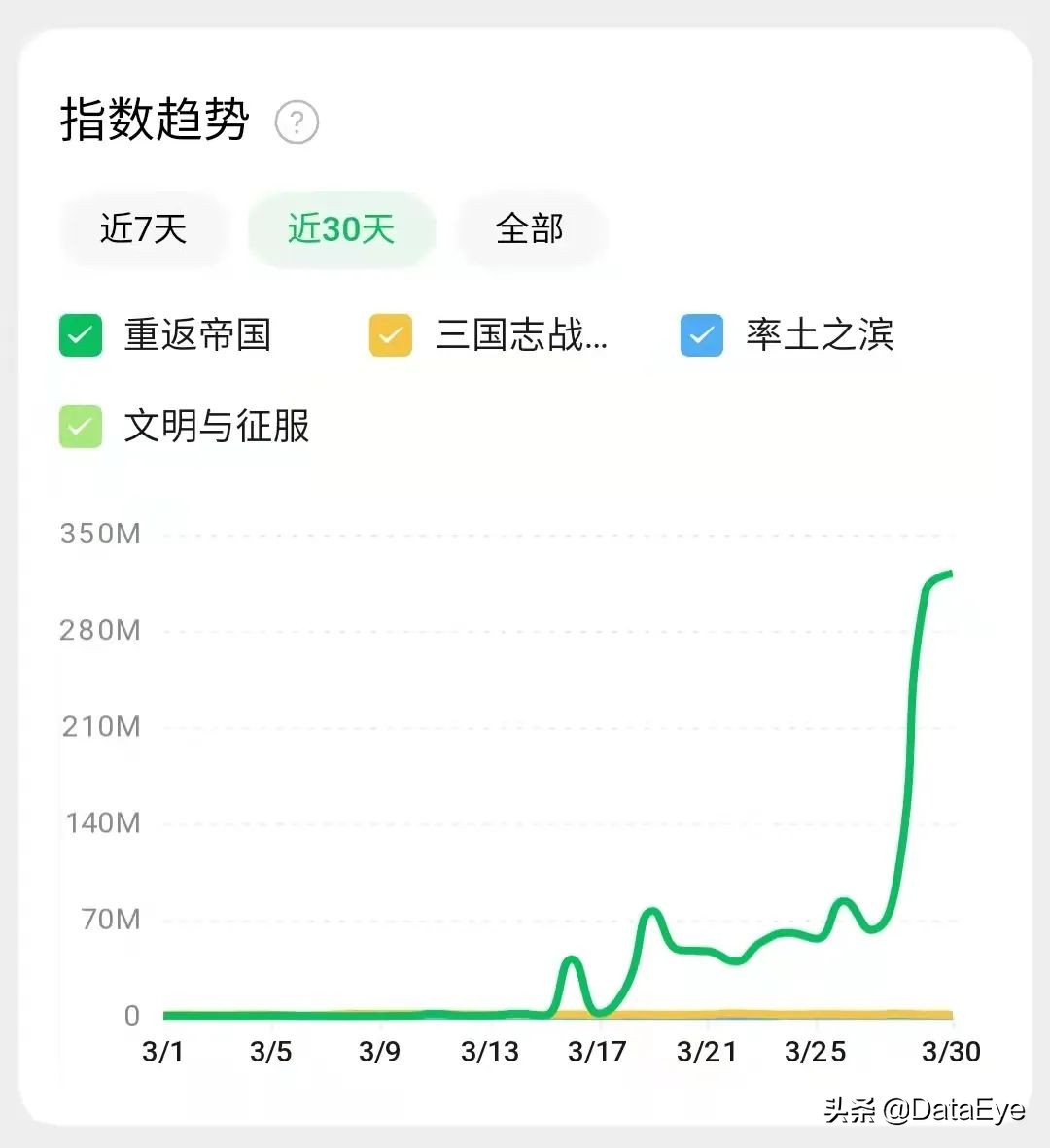Toggle the 三国志战... checkbox
Image resolution: width=1050 pixels, height=1148 pixels.
pyautogui.click(x=391, y=335)
